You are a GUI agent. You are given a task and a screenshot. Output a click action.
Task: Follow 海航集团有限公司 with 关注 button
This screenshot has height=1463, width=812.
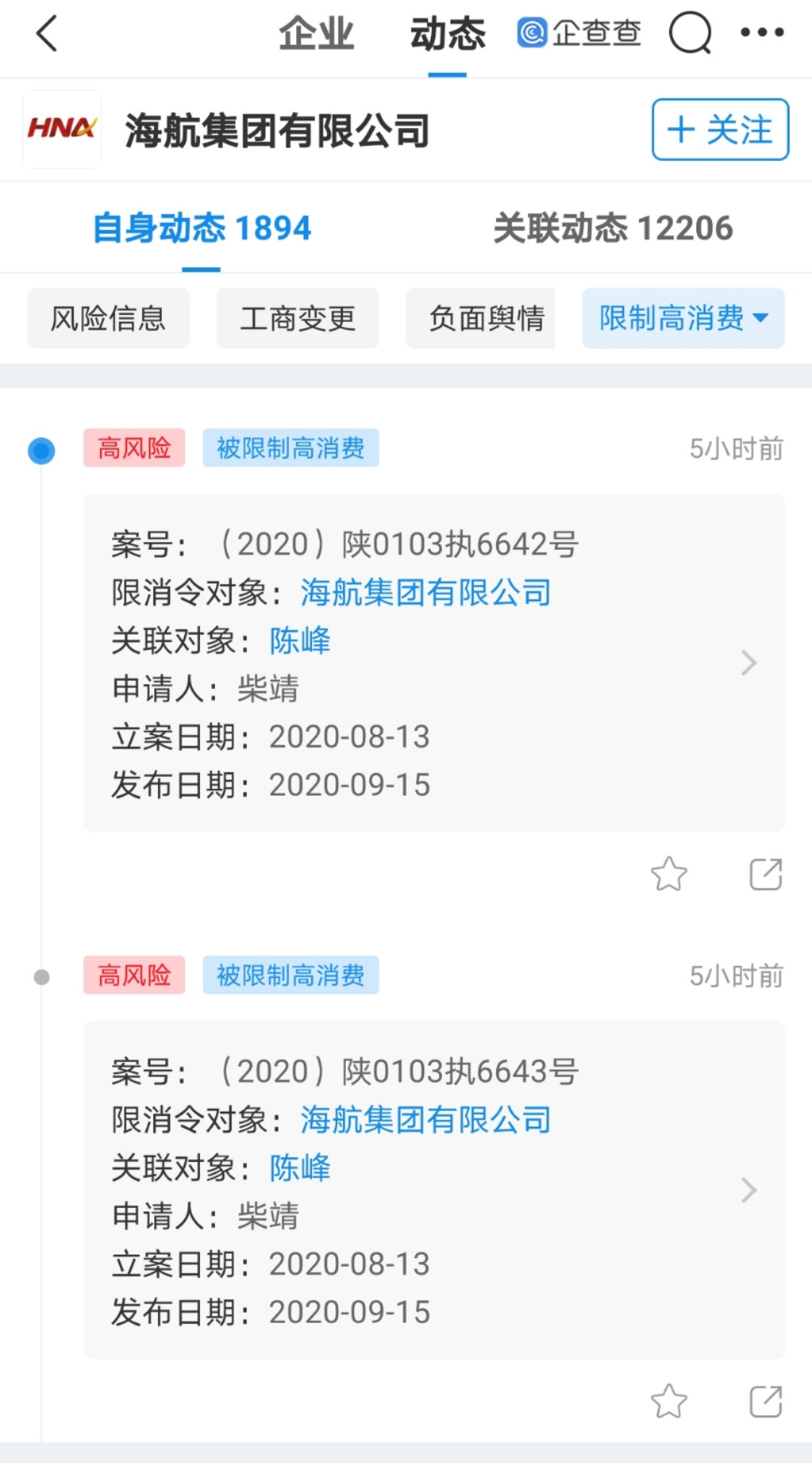(x=720, y=129)
